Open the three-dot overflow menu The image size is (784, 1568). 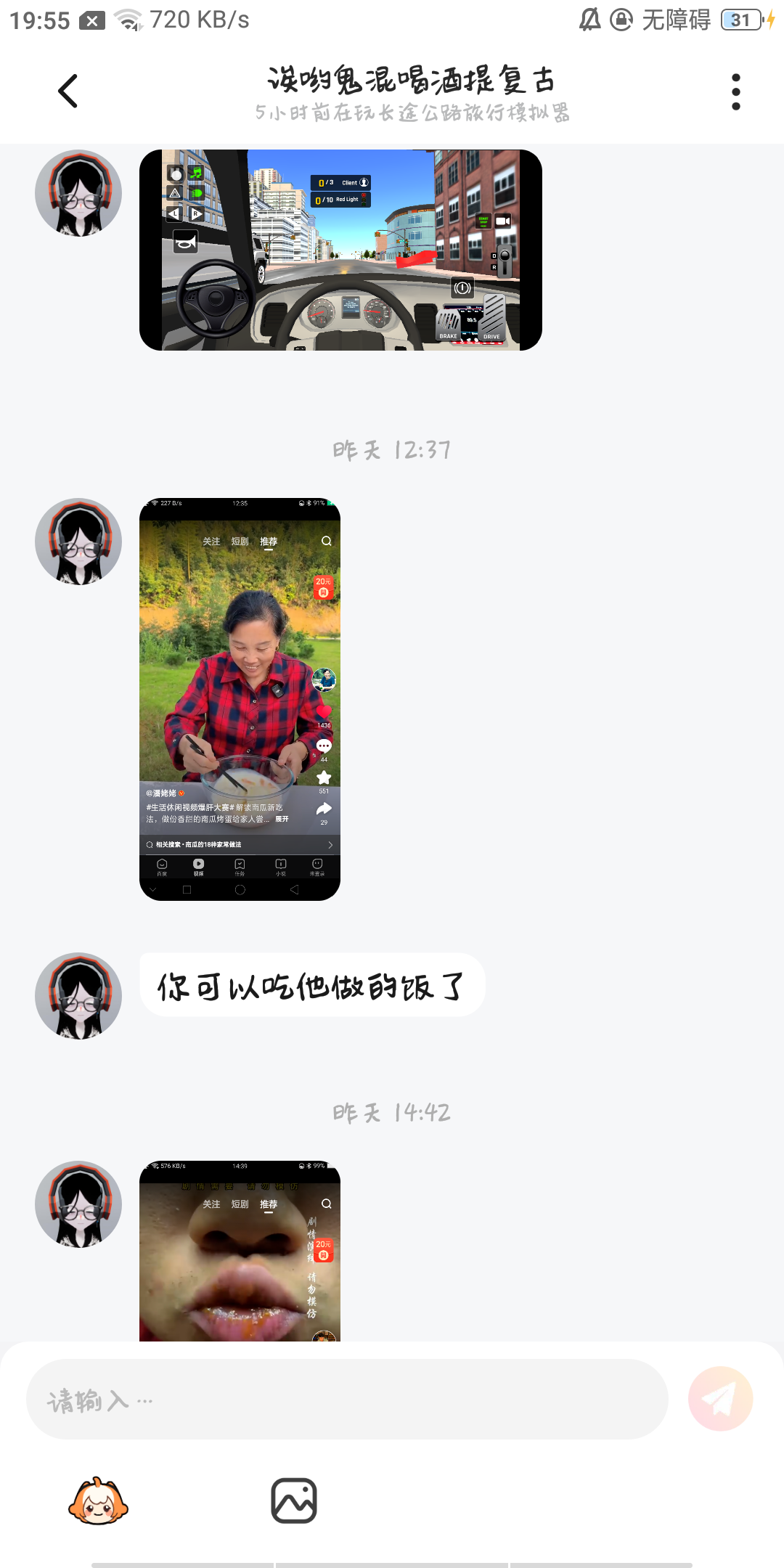(x=736, y=91)
